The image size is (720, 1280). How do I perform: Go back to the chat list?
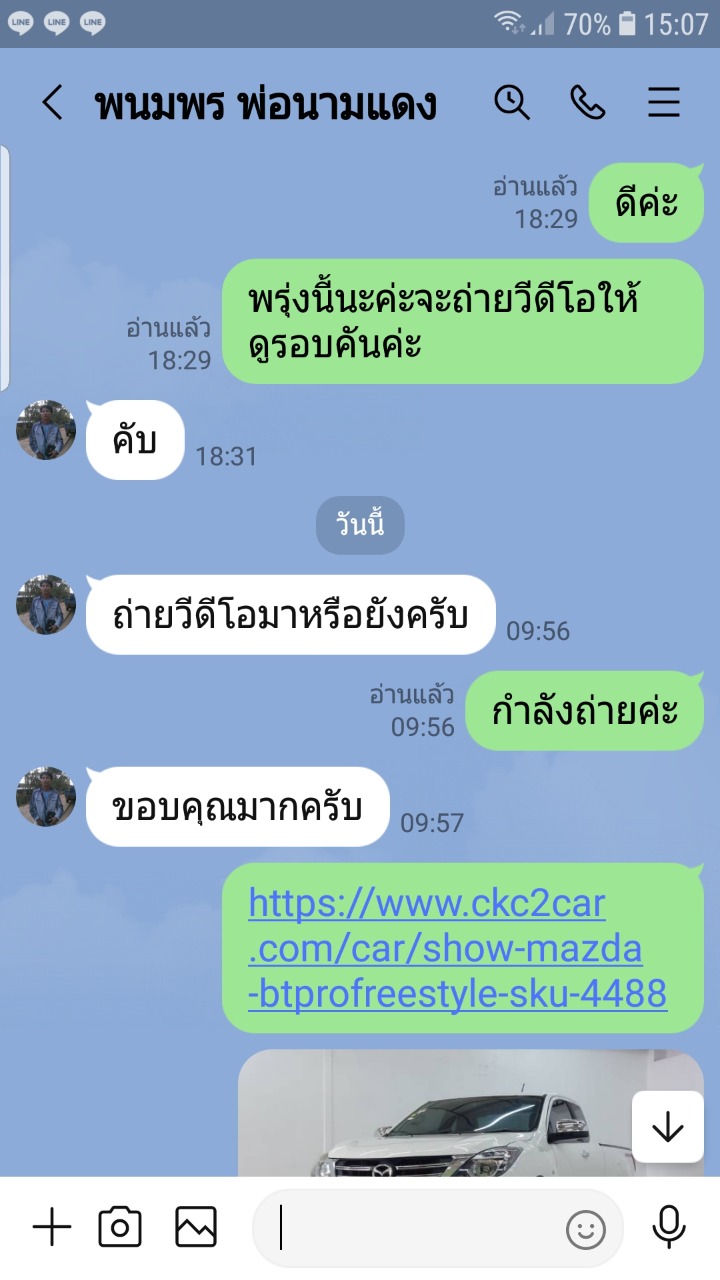52,103
